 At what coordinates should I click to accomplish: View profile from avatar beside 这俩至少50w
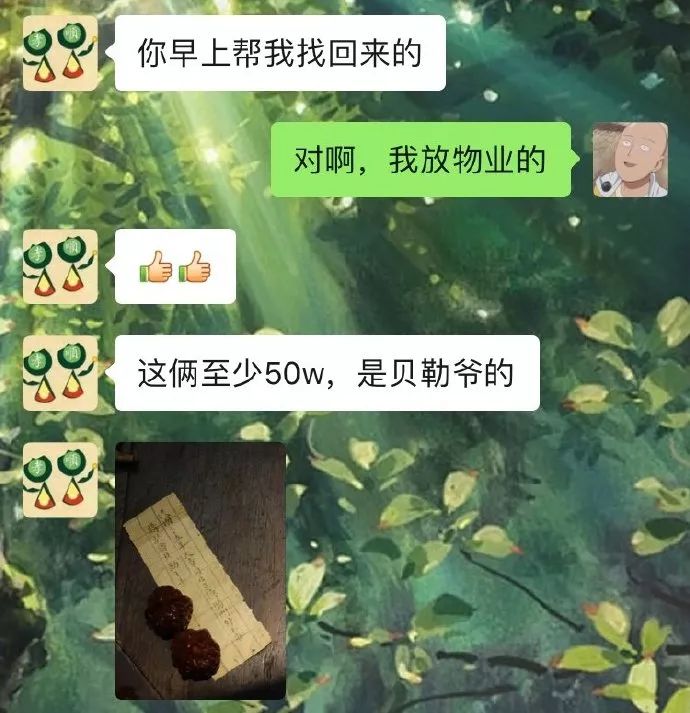point(60,373)
